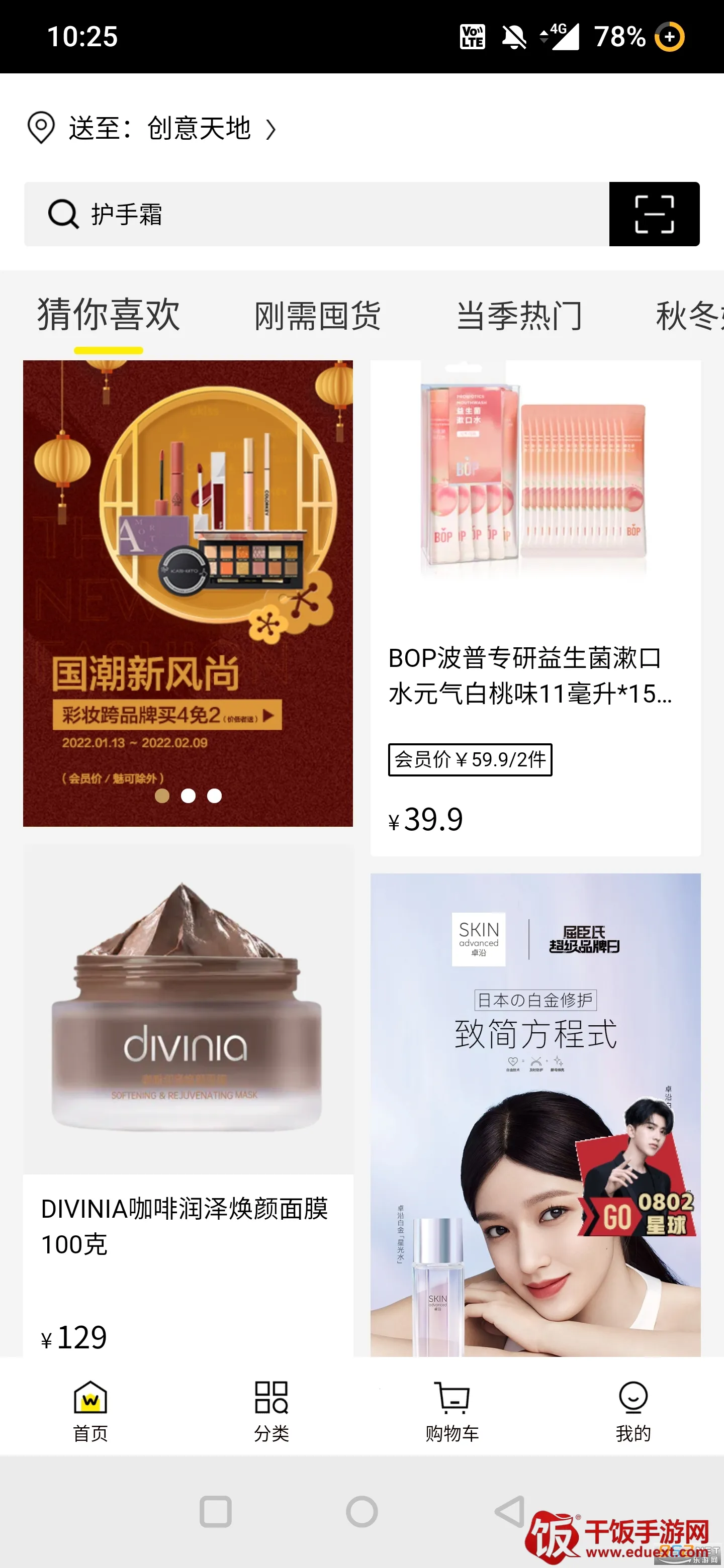Switch to the 当季热门 tab
724x1568 pixels.
point(519,316)
